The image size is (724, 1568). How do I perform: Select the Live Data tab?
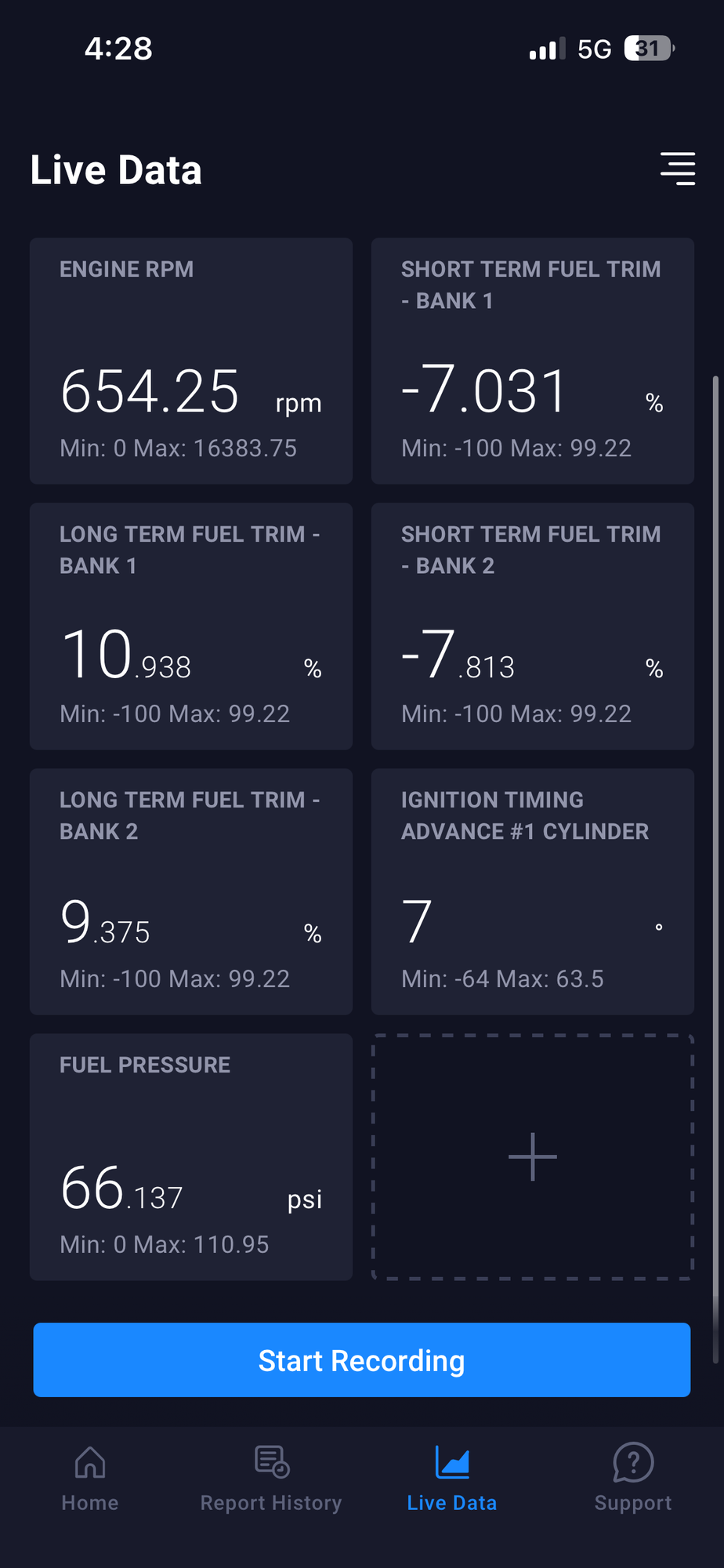(452, 1478)
